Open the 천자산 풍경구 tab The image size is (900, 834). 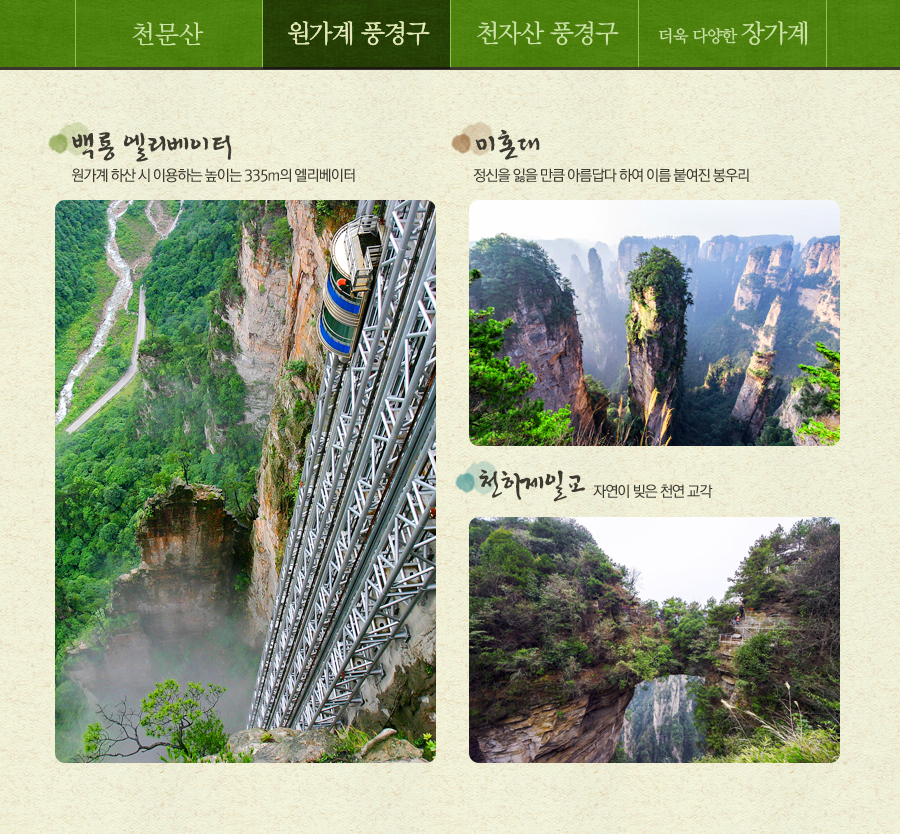[x=545, y=34]
